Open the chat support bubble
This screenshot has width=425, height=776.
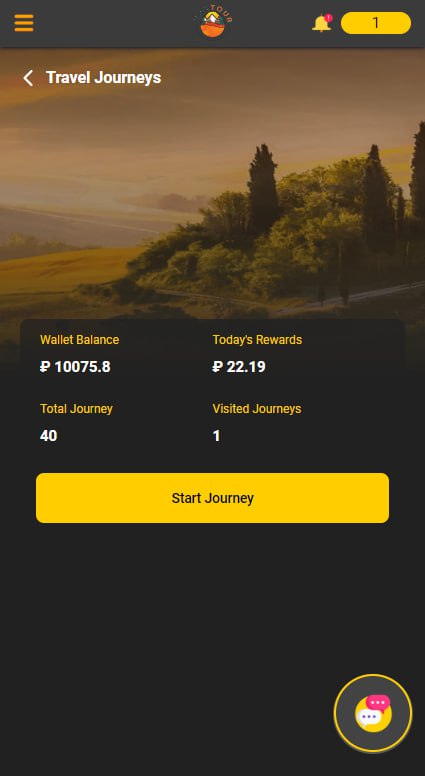[x=373, y=713]
